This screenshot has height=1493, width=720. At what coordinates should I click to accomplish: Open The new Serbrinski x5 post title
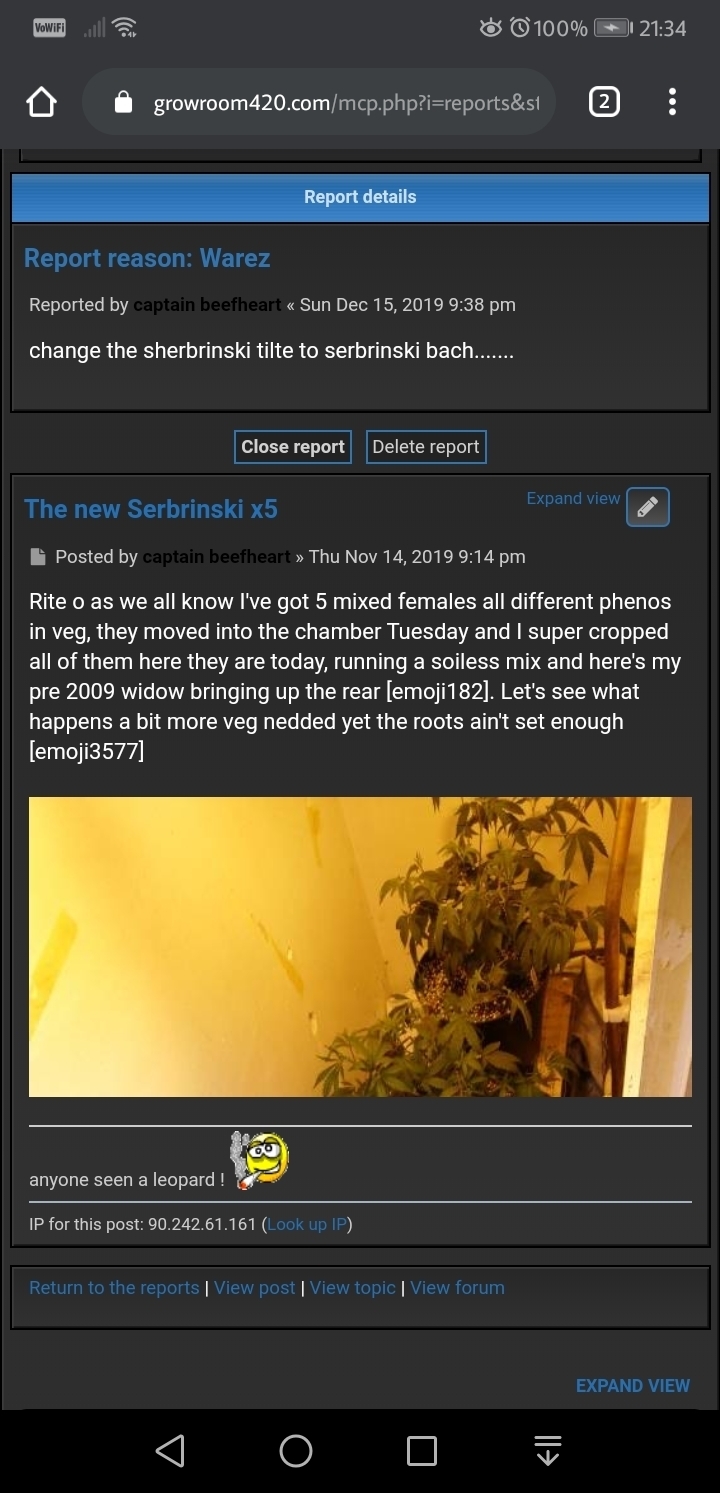tap(151, 509)
